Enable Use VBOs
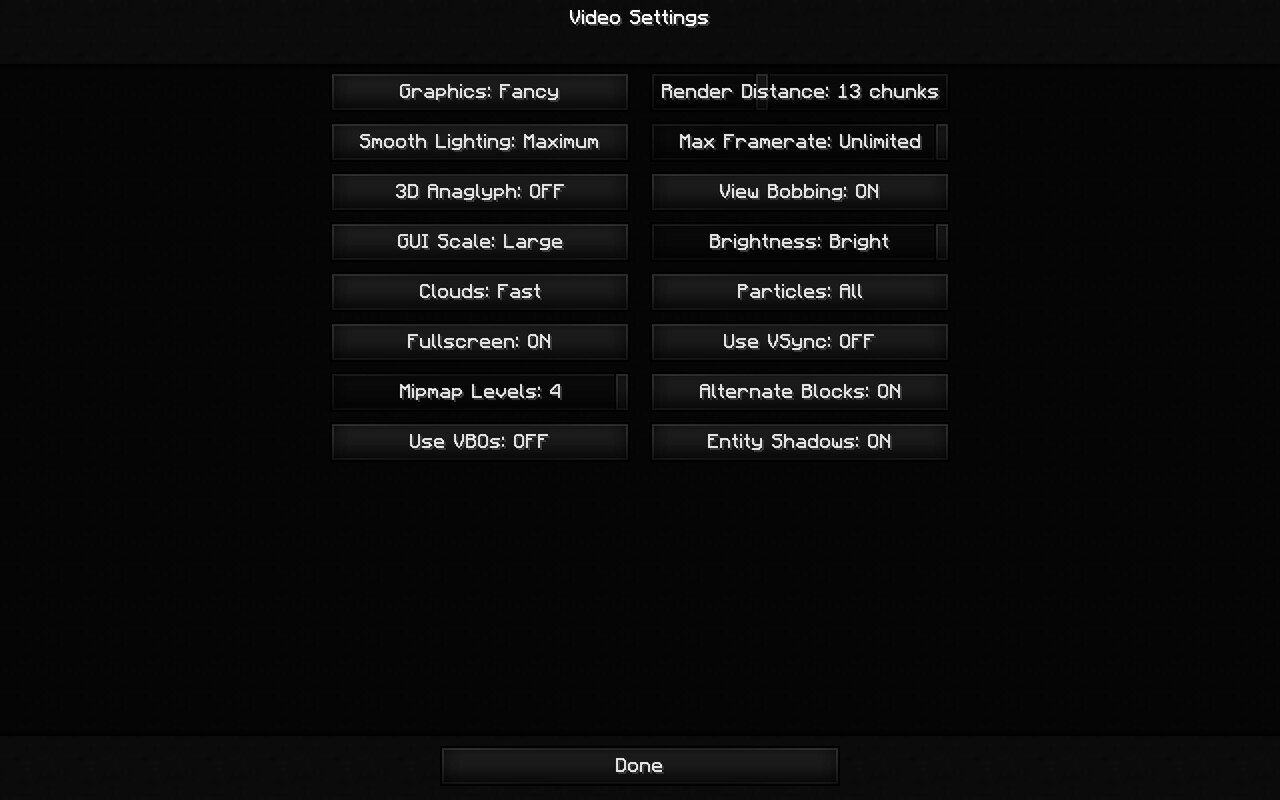This screenshot has height=800, width=1280. coord(480,442)
